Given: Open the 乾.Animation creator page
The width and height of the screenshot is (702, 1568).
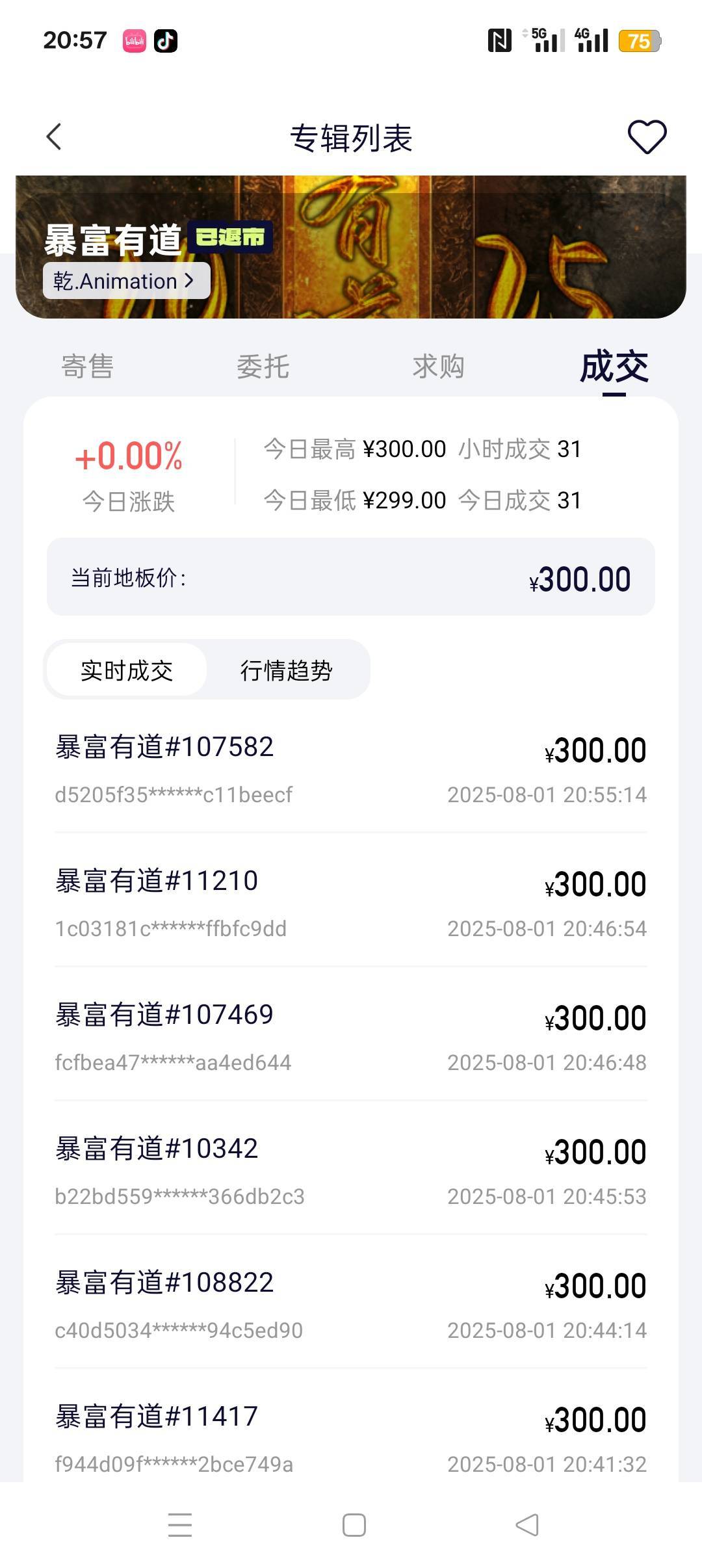Looking at the screenshot, I should pos(127,281).
